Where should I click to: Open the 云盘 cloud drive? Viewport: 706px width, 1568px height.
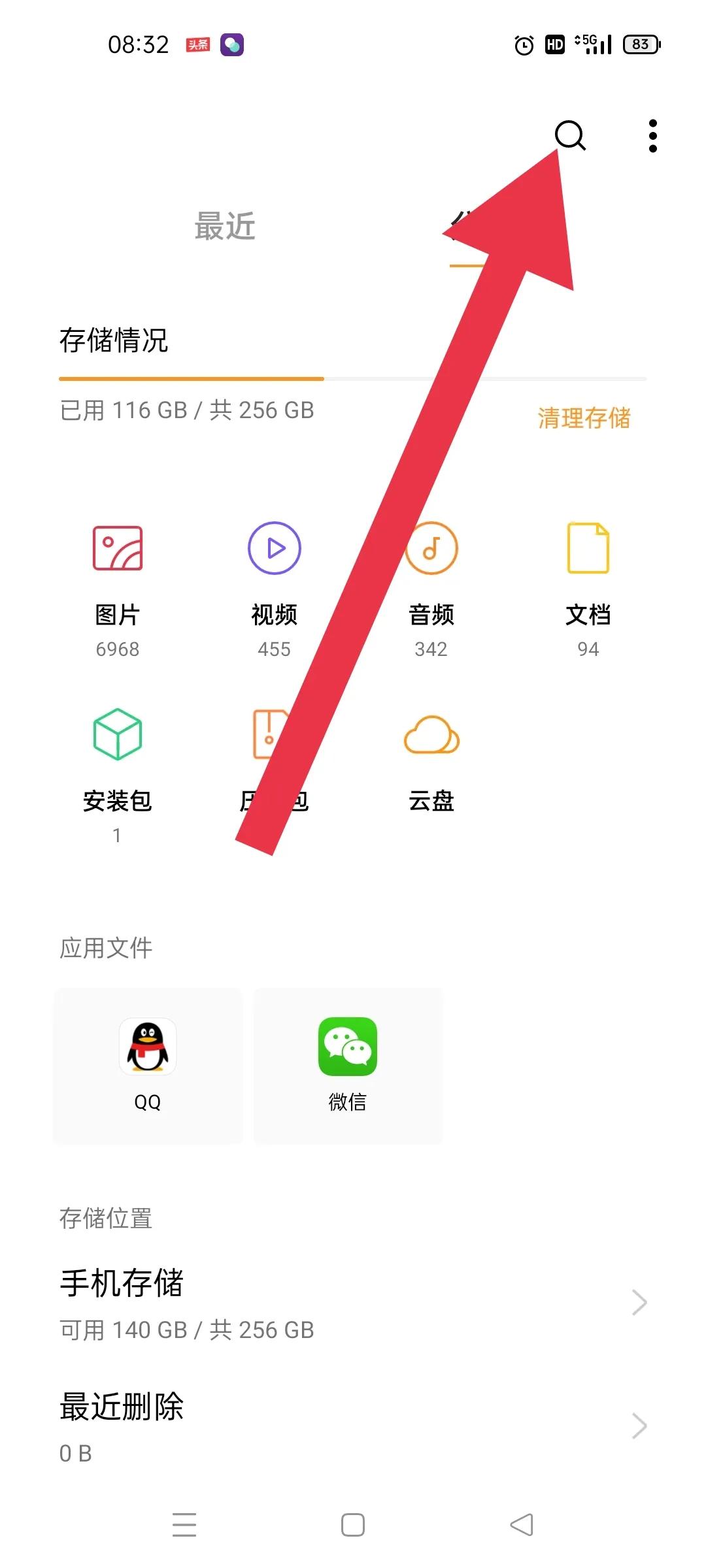(431, 761)
